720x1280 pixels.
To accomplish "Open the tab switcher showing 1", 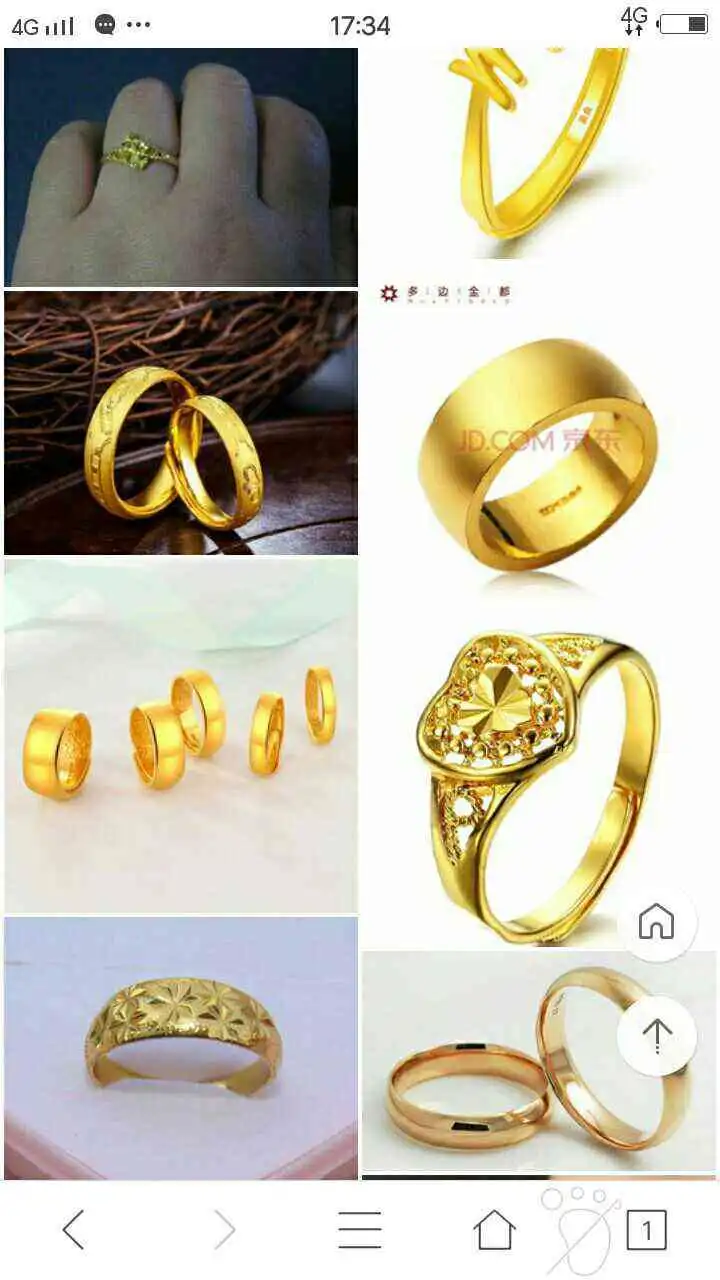I will [646, 1230].
